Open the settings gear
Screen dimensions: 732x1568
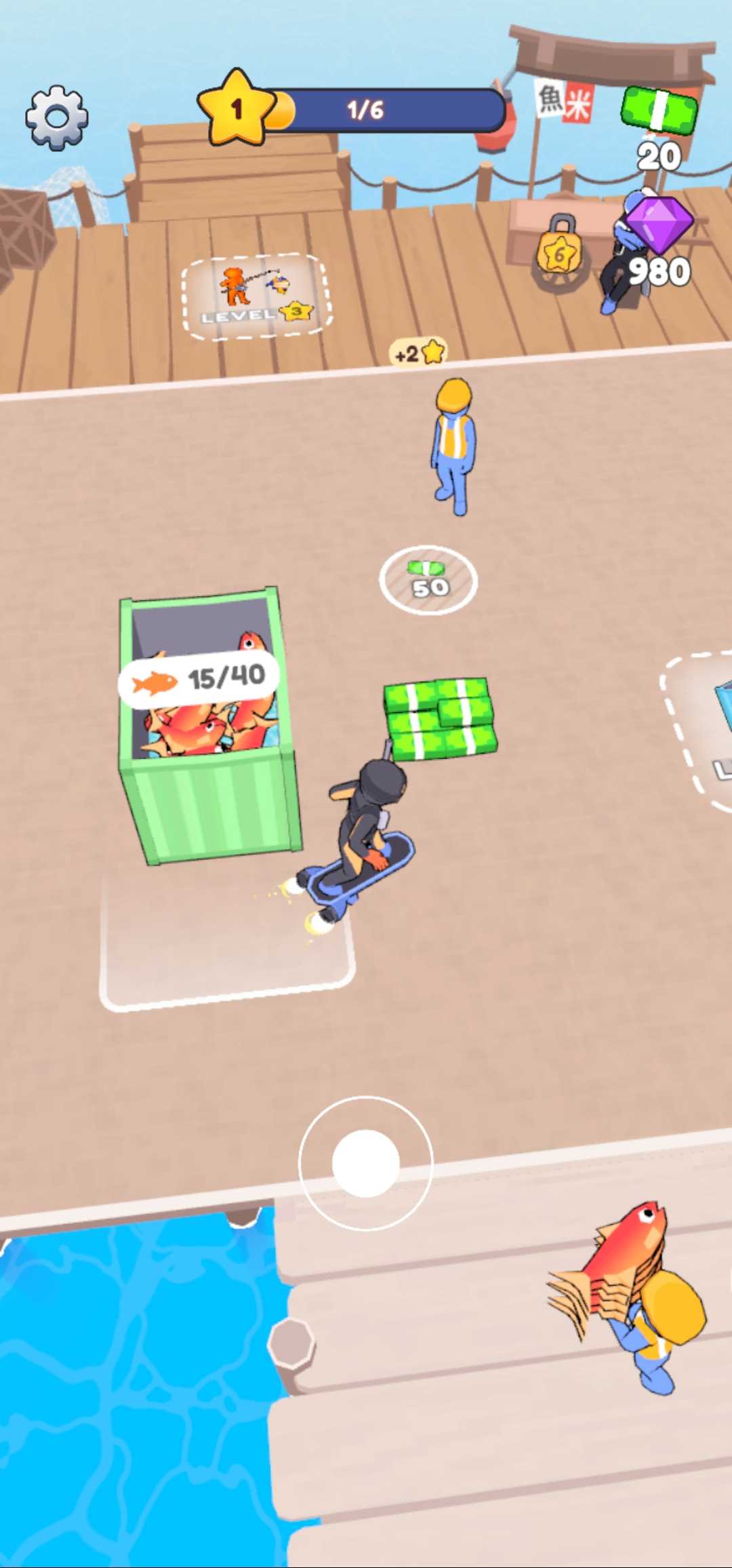tap(57, 117)
